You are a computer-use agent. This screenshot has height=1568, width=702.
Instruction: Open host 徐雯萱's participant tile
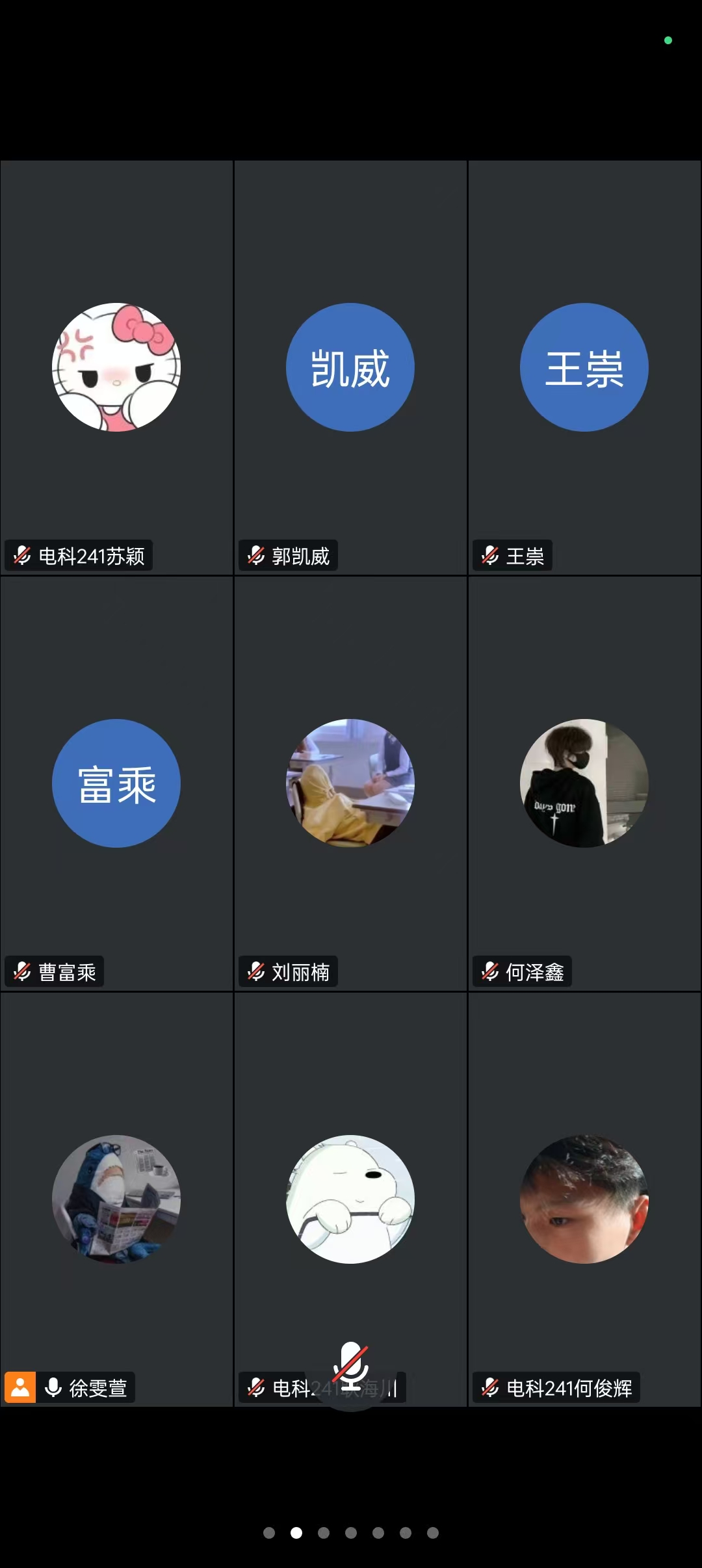pos(116,1199)
